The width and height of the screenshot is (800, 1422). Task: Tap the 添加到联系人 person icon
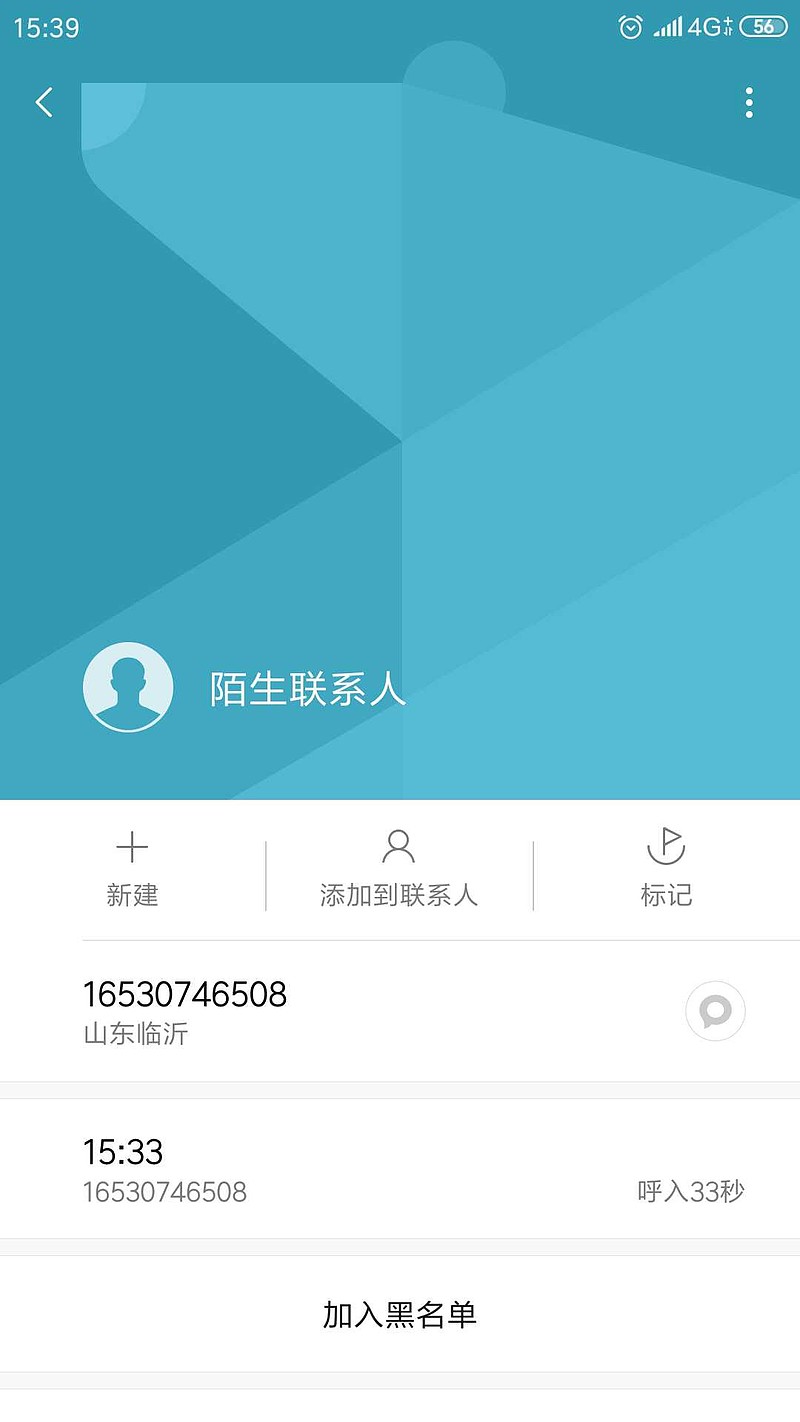pos(398,848)
